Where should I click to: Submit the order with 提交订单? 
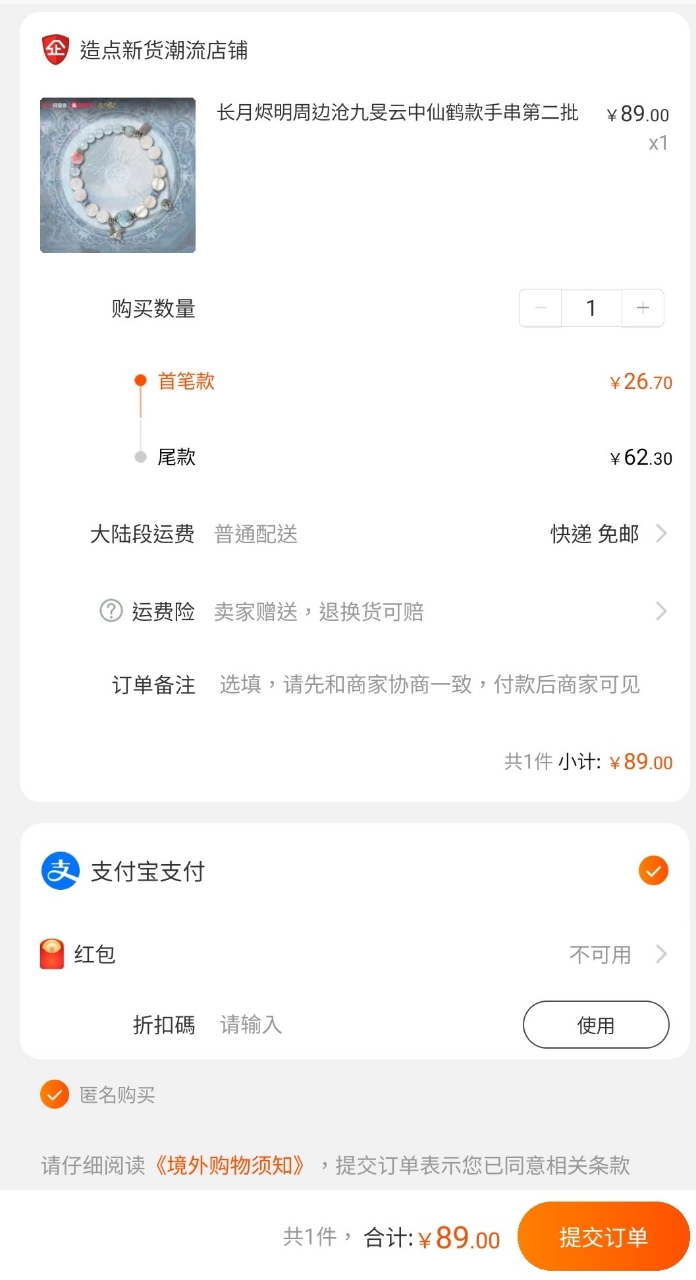click(603, 1237)
